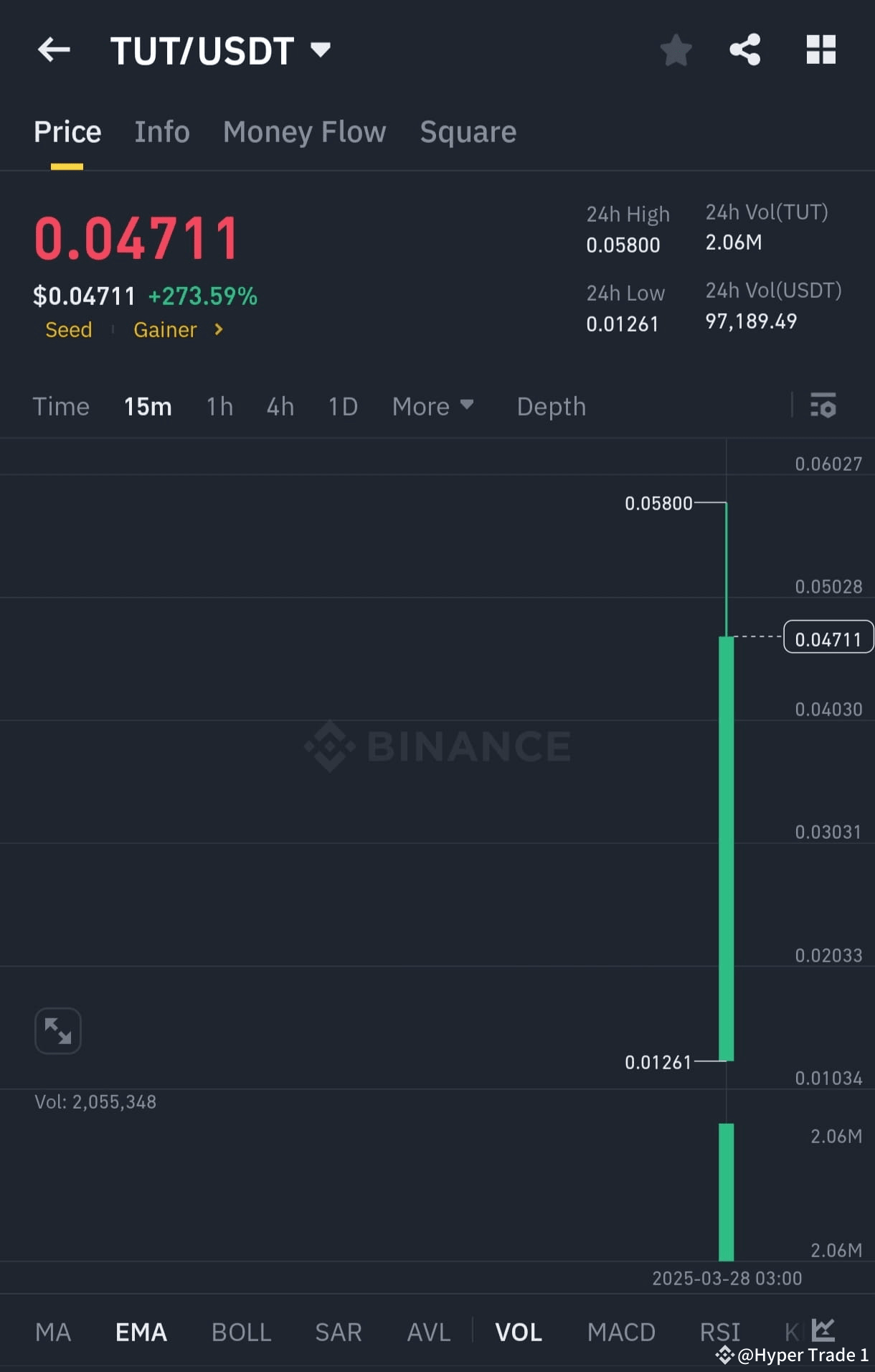Expand the More timeframe dropdown
Image resolution: width=875 pixels, height=1372 pixels.
coord(433,406)
